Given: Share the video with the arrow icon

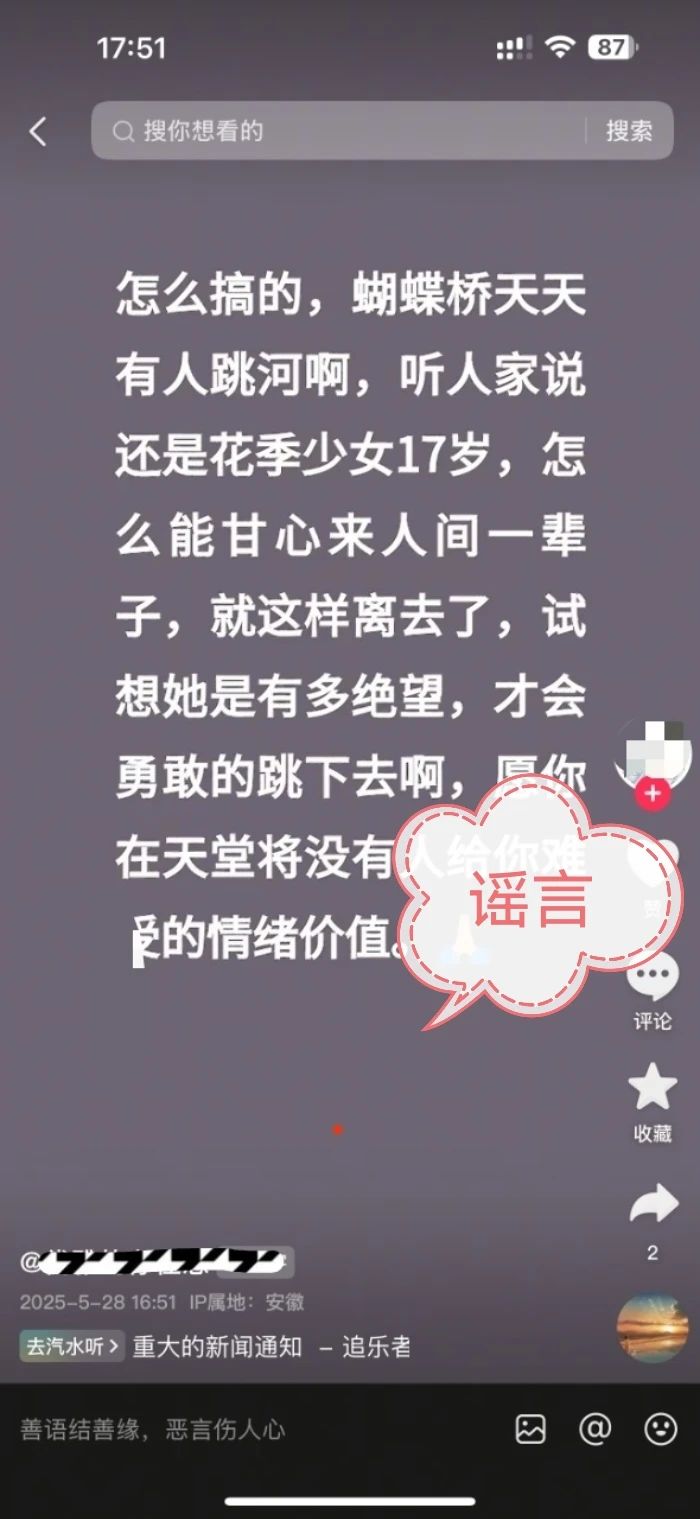Looking at the screenshot, I should click(652, 1206).
